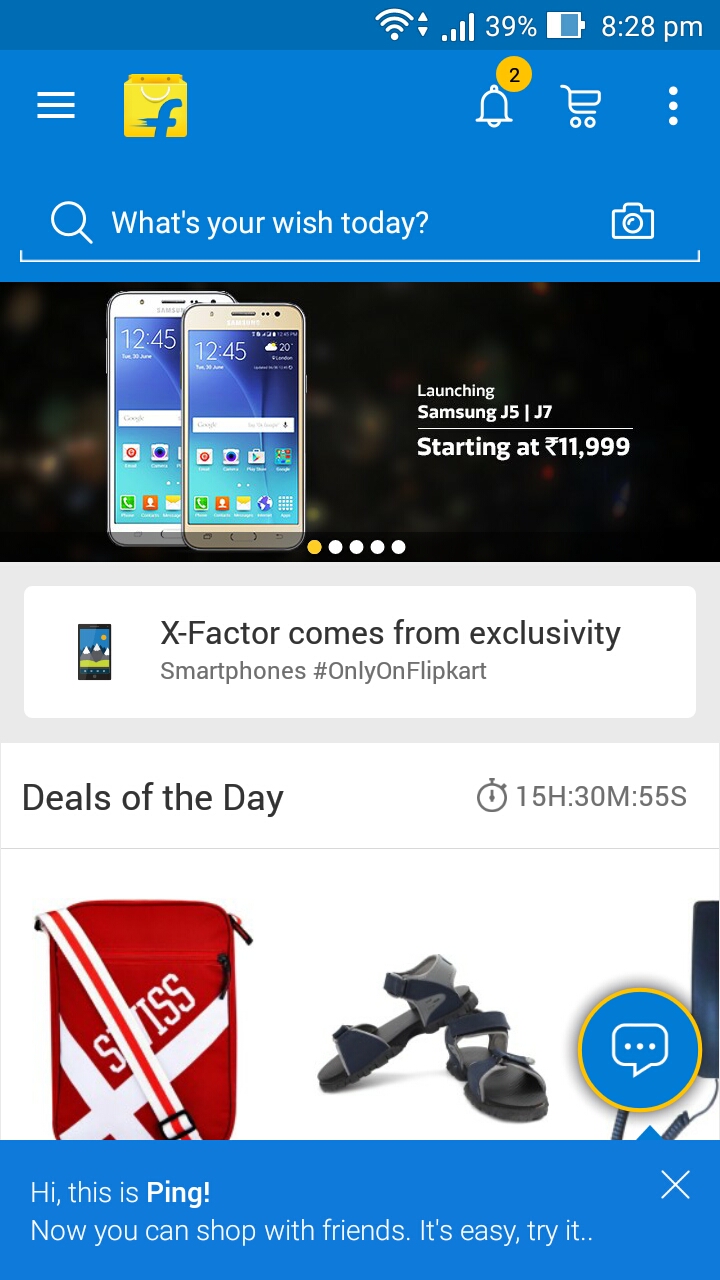Open the notifications bell

(494, 105)
